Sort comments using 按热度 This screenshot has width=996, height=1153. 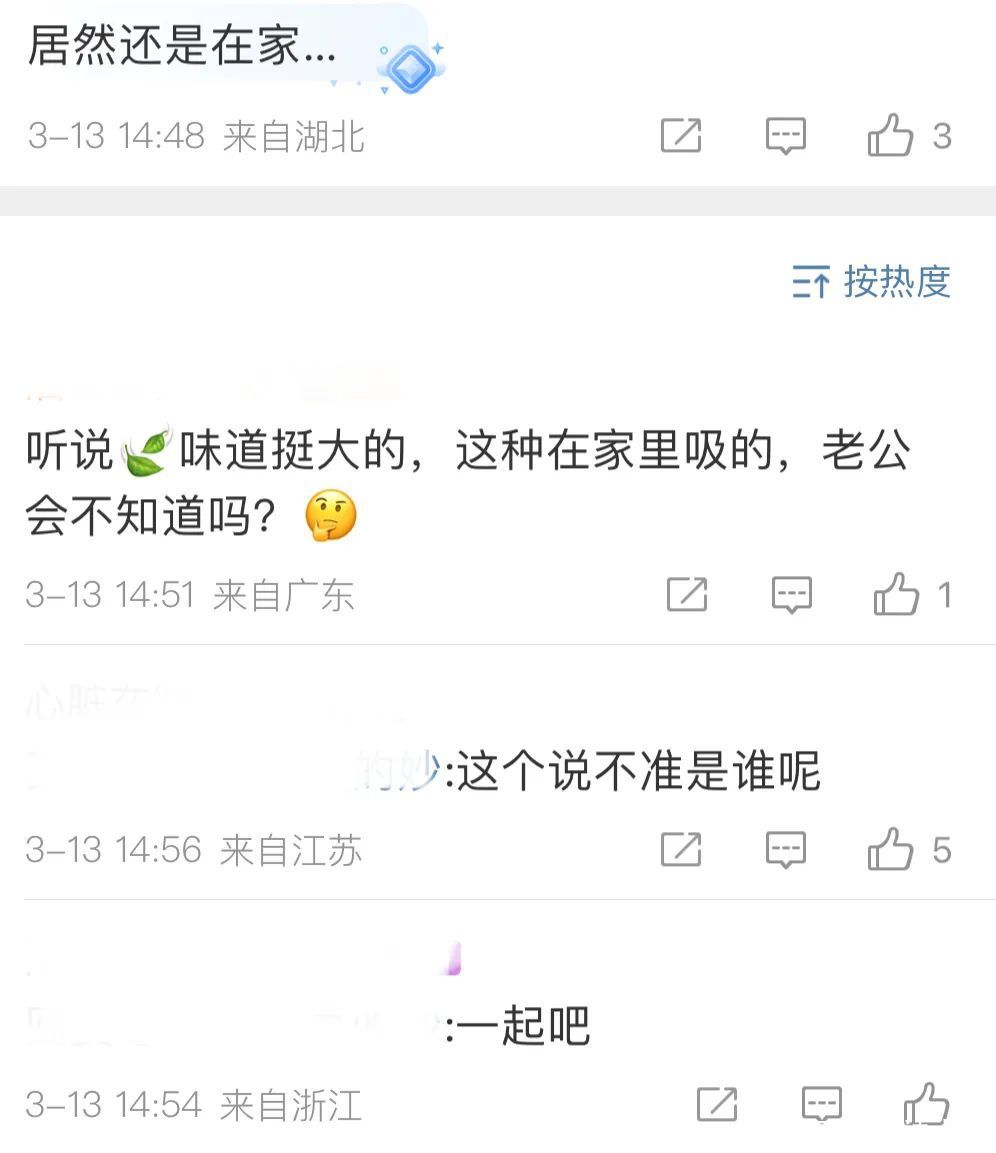click(x=871, y=282)
